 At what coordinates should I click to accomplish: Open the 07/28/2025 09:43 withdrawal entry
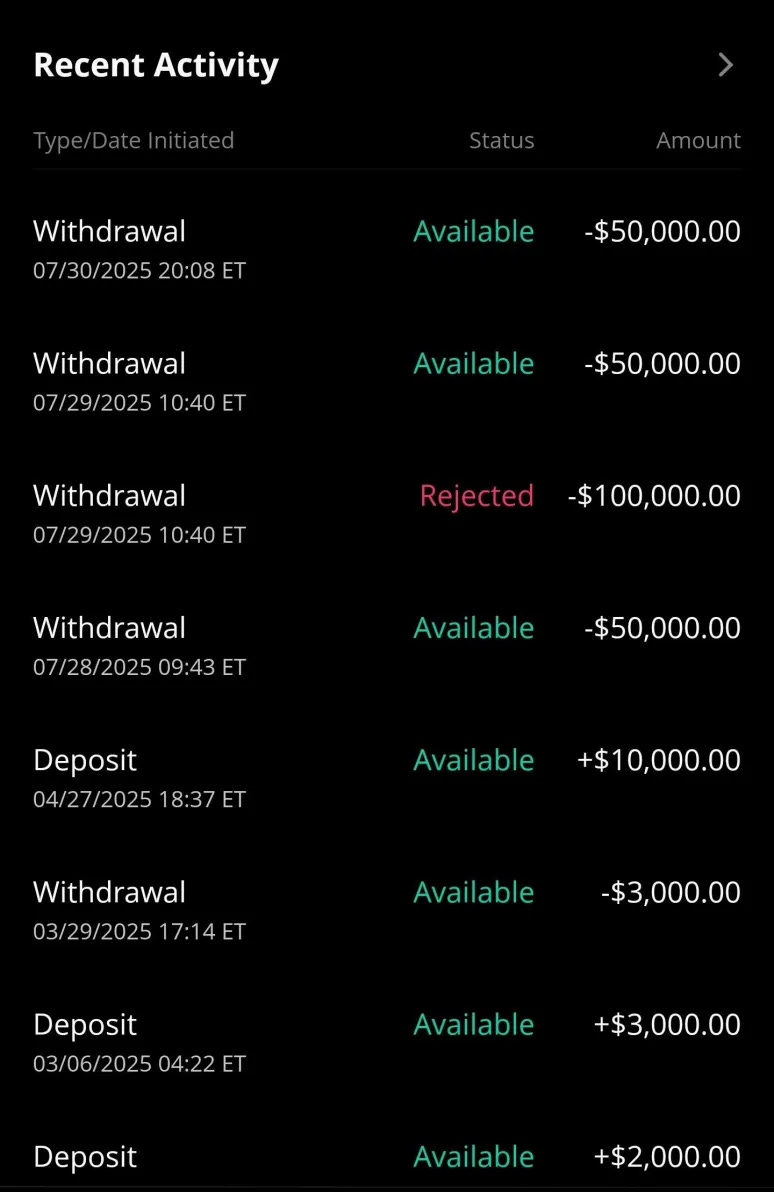[386, 645]
